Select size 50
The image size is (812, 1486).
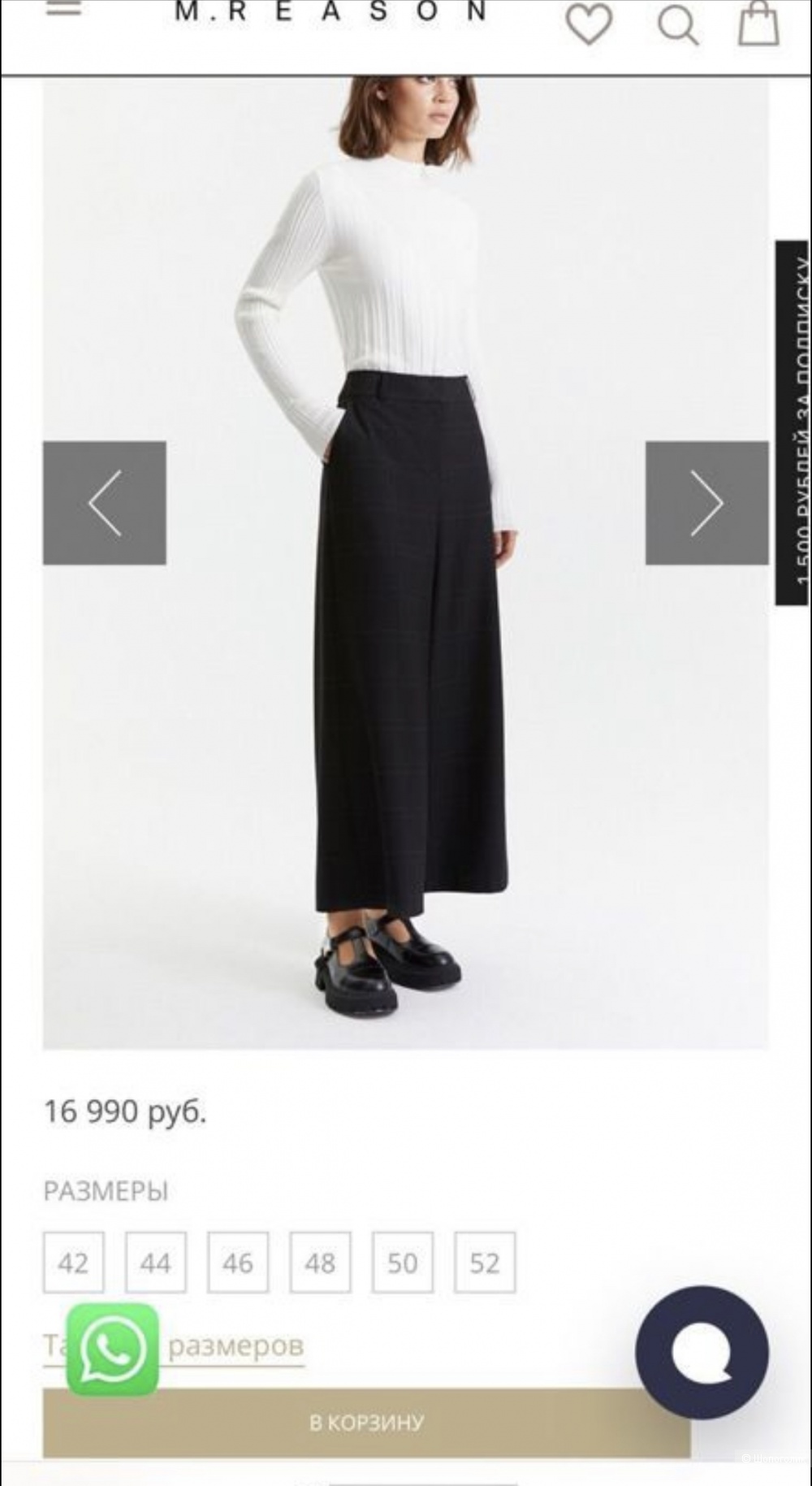click(403, 1263)
